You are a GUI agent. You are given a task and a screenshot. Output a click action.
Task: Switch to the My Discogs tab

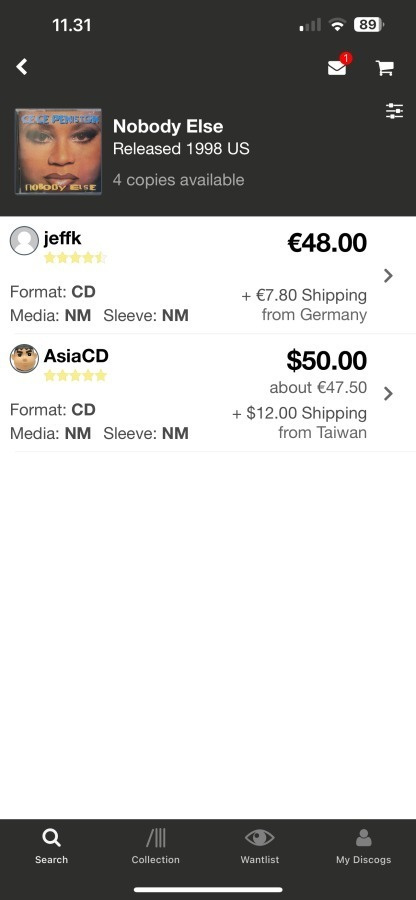click(x=363, y=847)
